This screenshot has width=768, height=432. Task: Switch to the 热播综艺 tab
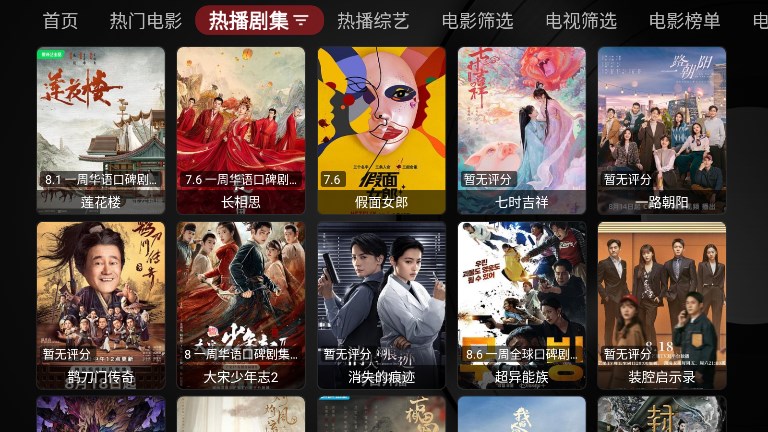point(373,20)
